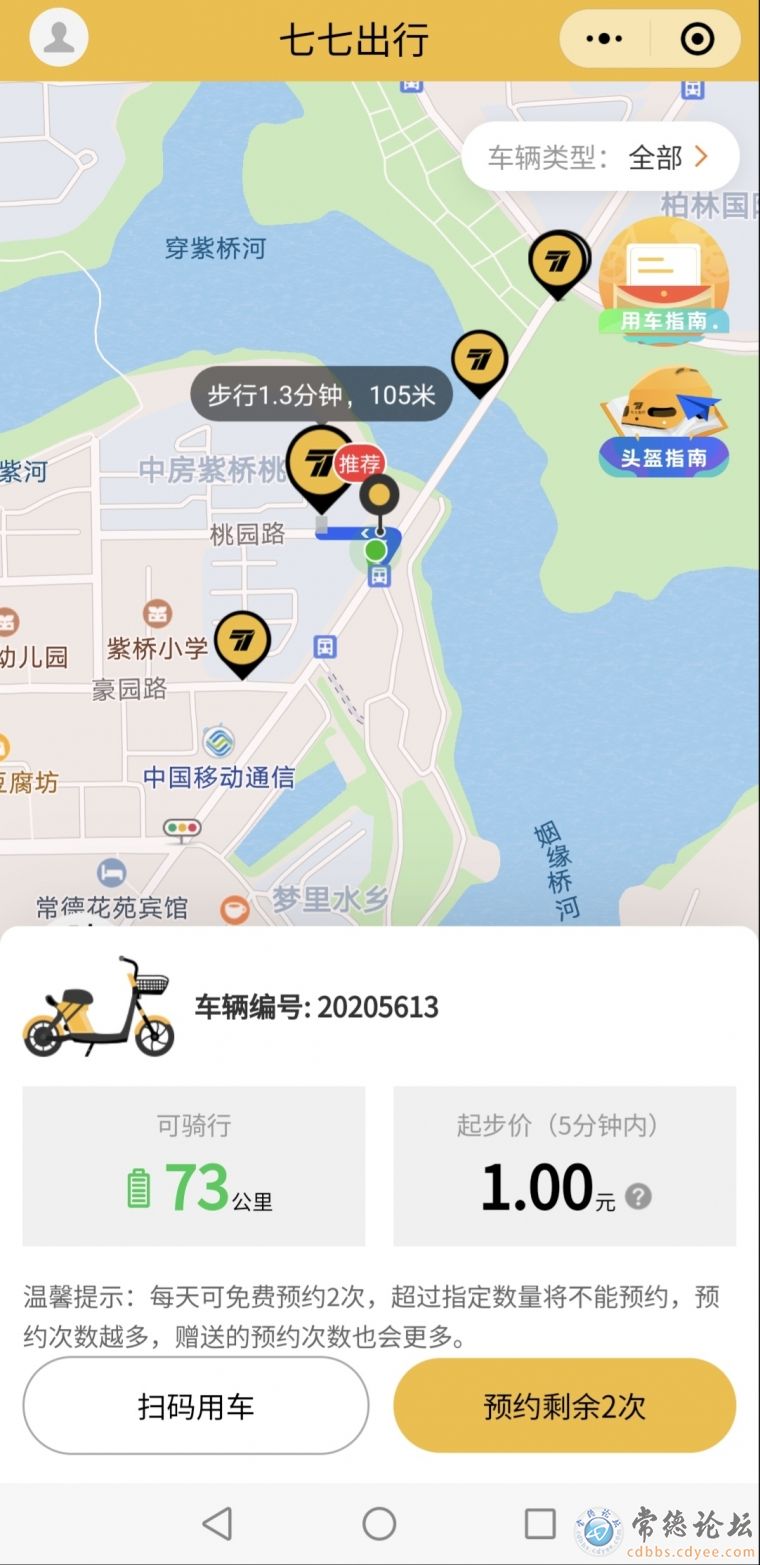760x1565 pixels.
Task: Open the 车辆类型 vehicle type selector
Action: [600, 157]
